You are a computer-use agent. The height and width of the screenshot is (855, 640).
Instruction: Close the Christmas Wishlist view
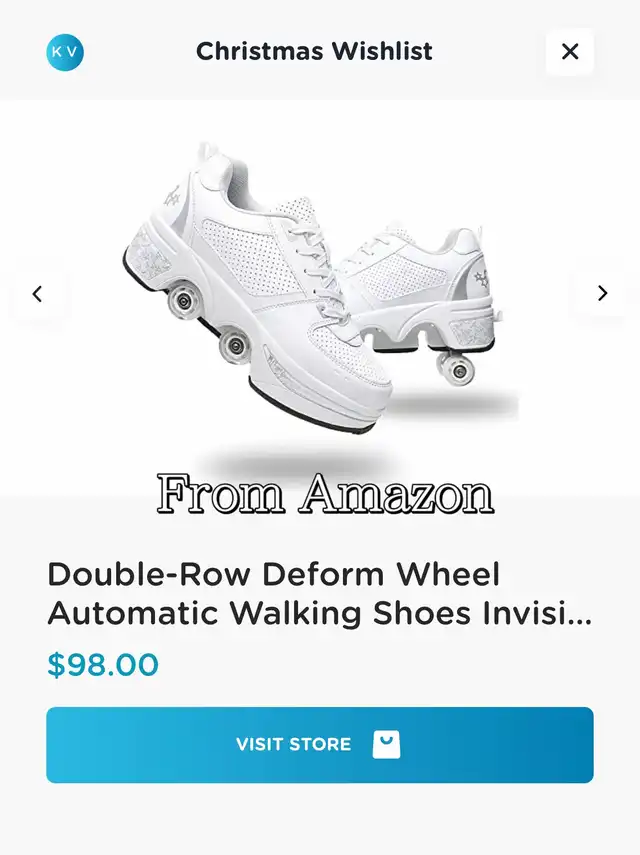[569, 52]
